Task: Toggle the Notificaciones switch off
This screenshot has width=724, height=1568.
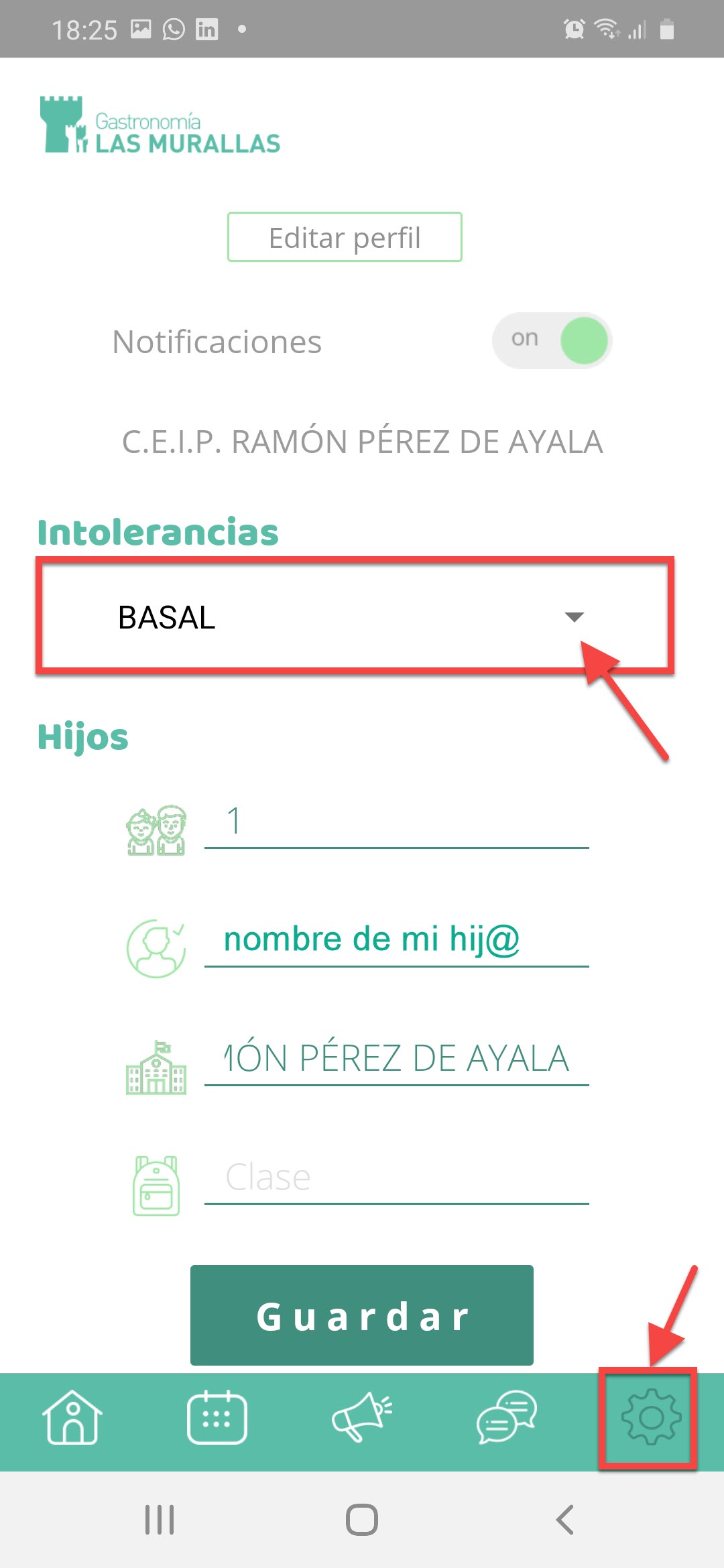Action: point(552,340)
